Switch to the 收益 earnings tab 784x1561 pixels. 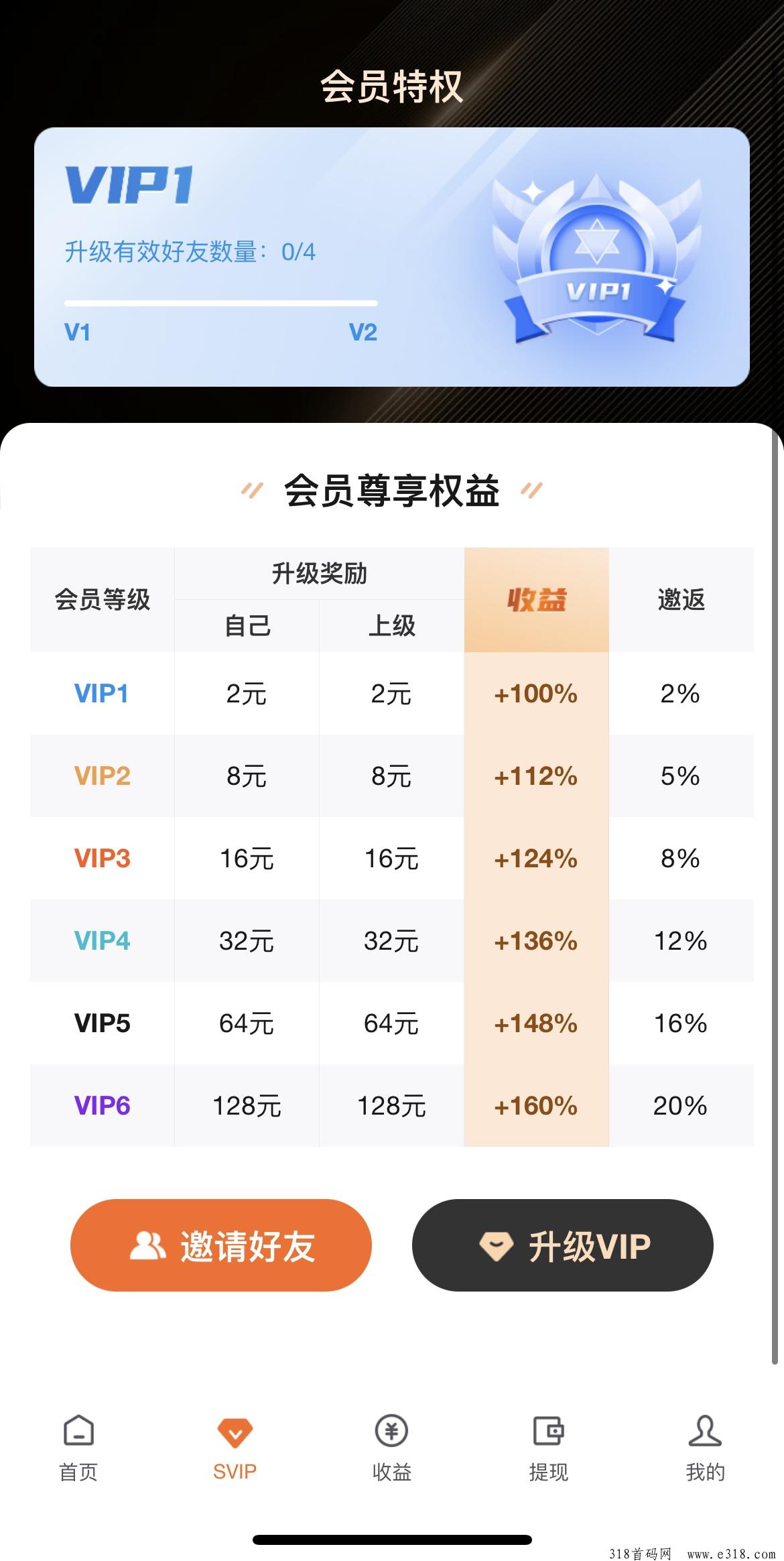(392, 1448)
